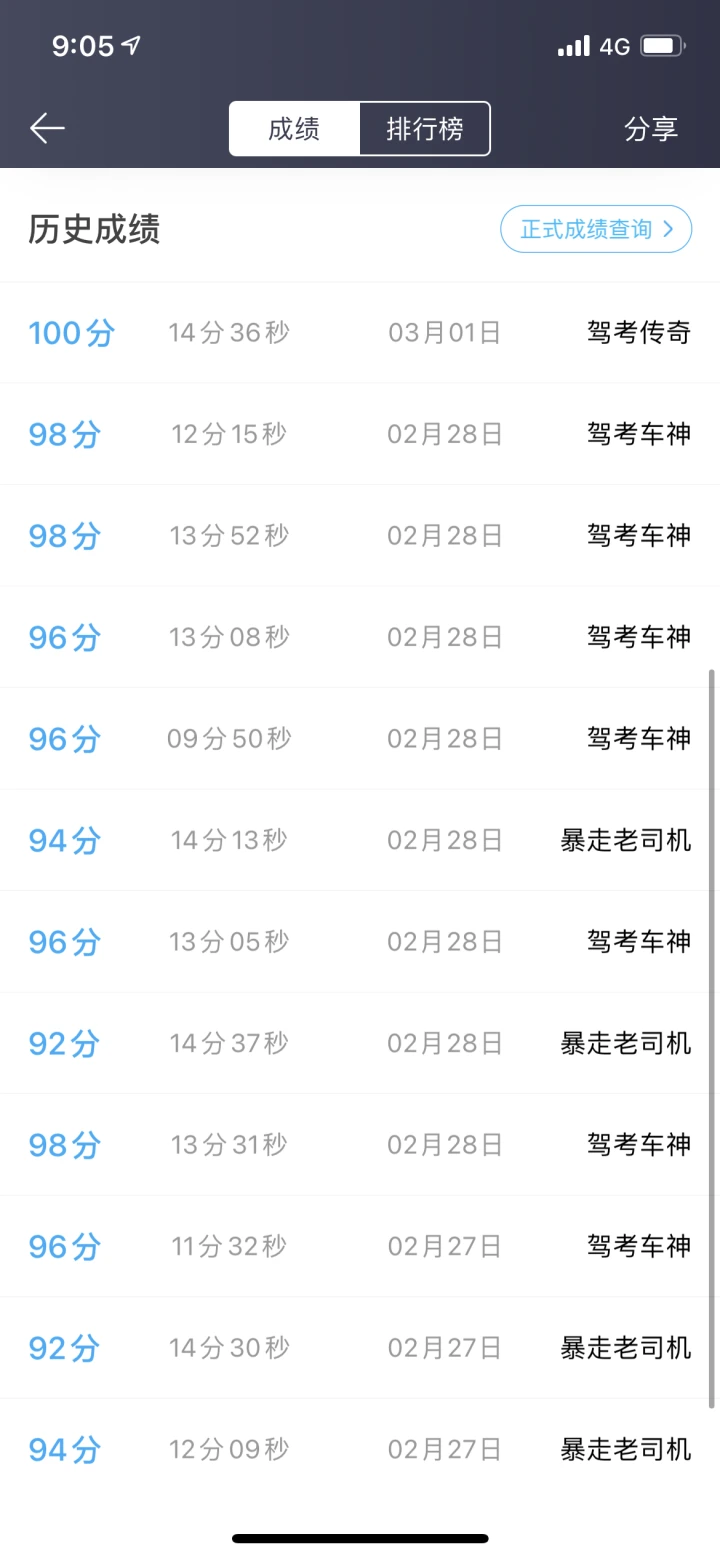Select the 成绩 tab

pos(294,129)
